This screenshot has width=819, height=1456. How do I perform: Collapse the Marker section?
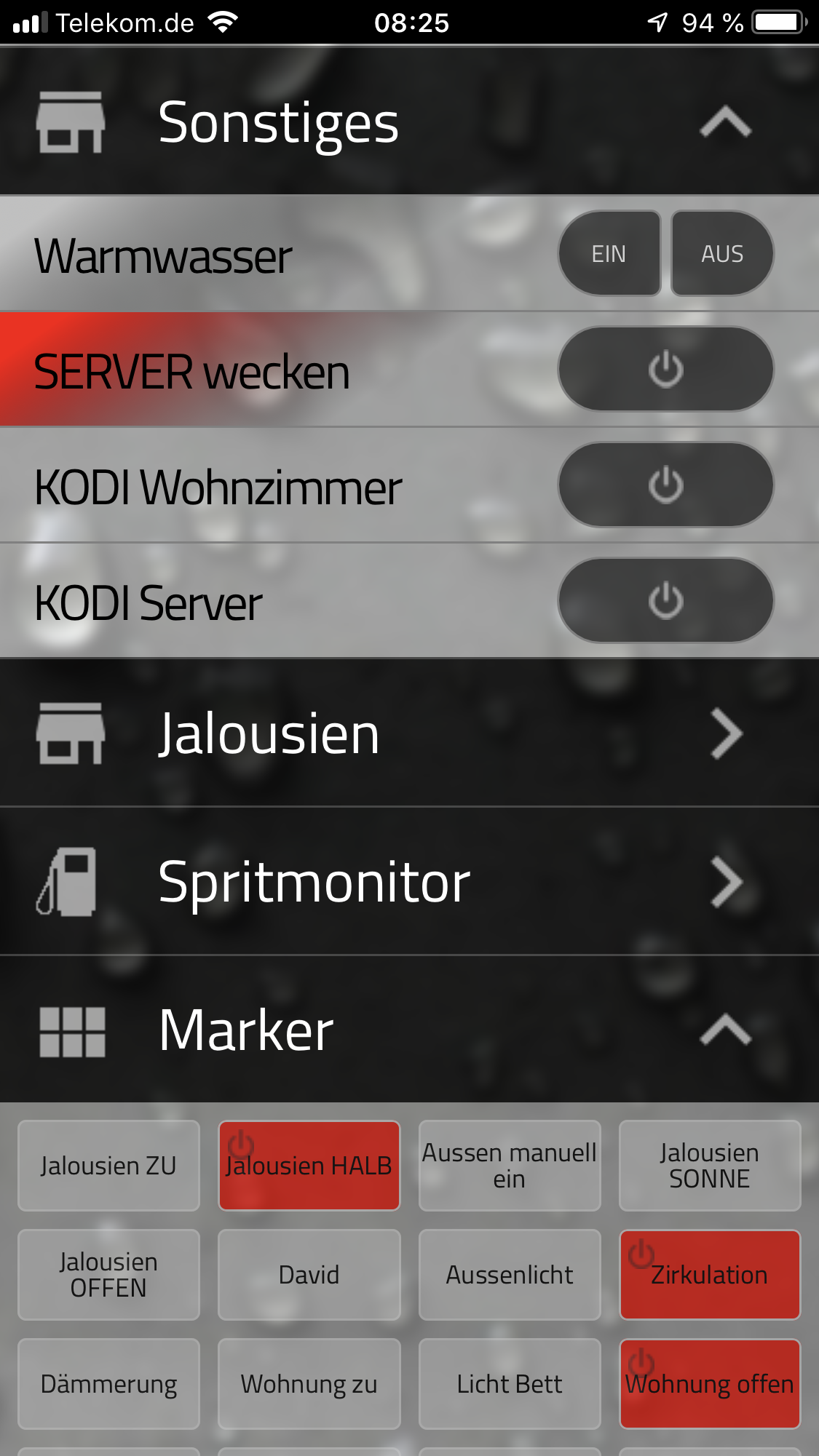click(725, 1030)
